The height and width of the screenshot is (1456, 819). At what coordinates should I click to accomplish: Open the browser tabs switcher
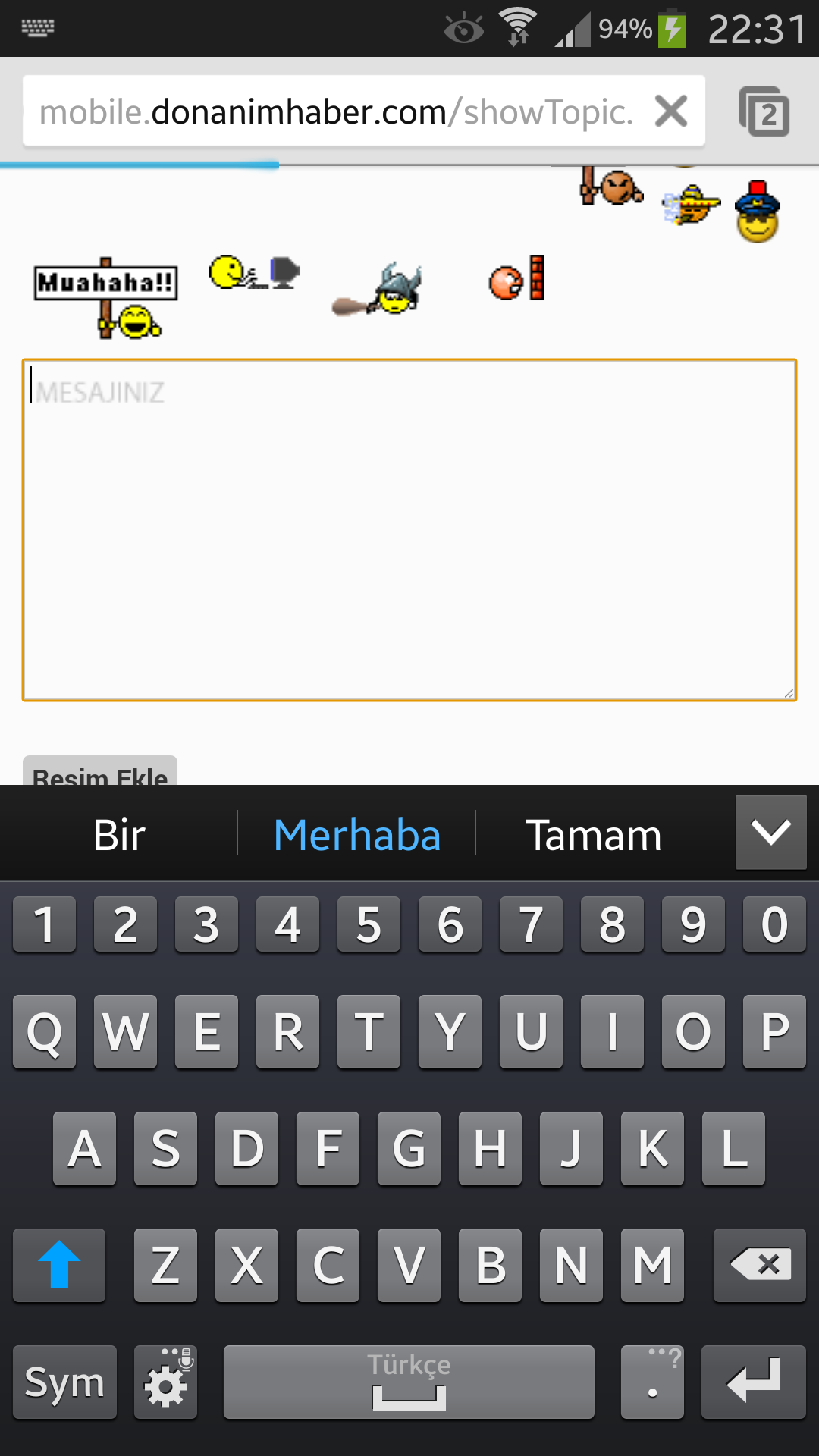point(764,111)
